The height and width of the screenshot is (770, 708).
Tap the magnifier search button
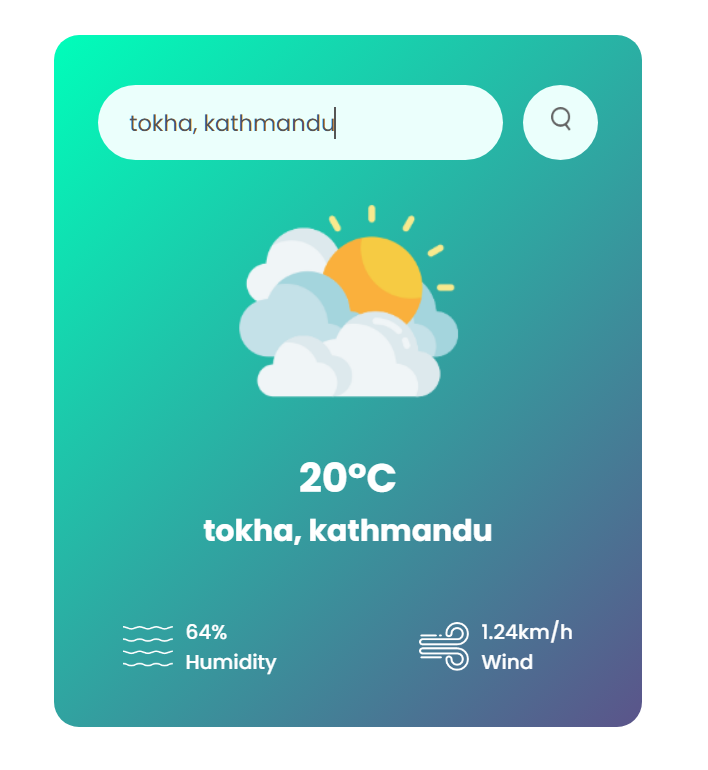560,122
